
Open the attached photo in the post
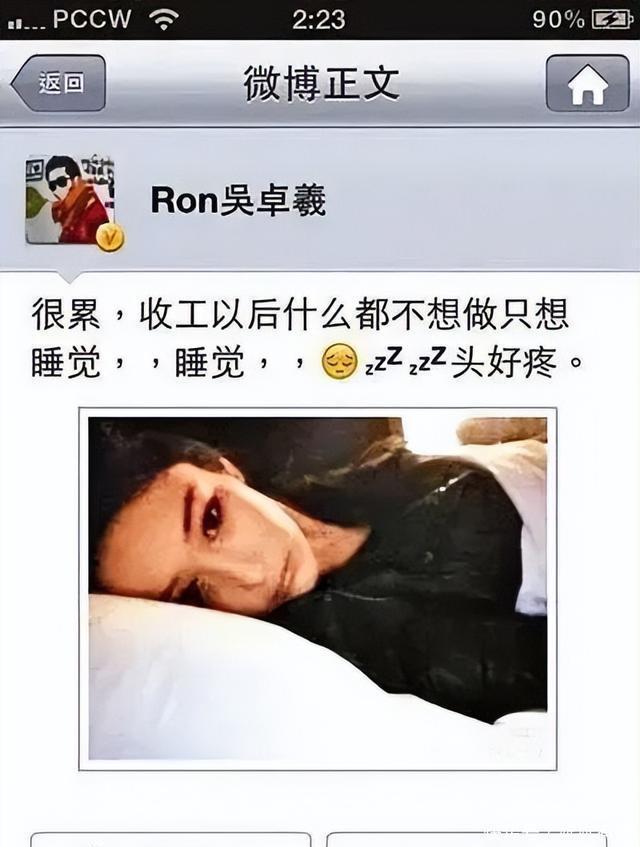point(318,588)
